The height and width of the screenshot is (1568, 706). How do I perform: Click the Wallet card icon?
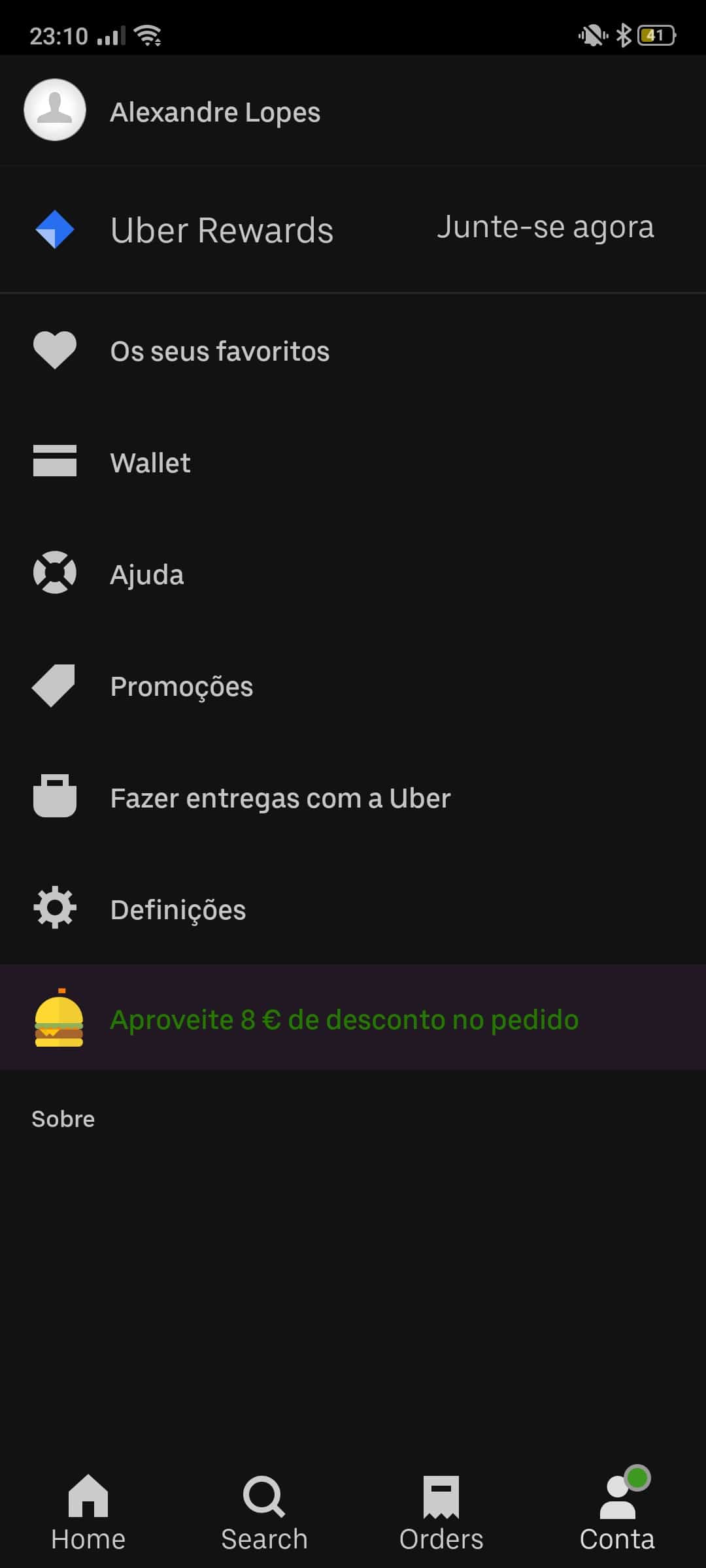click(x=54, y=462)
